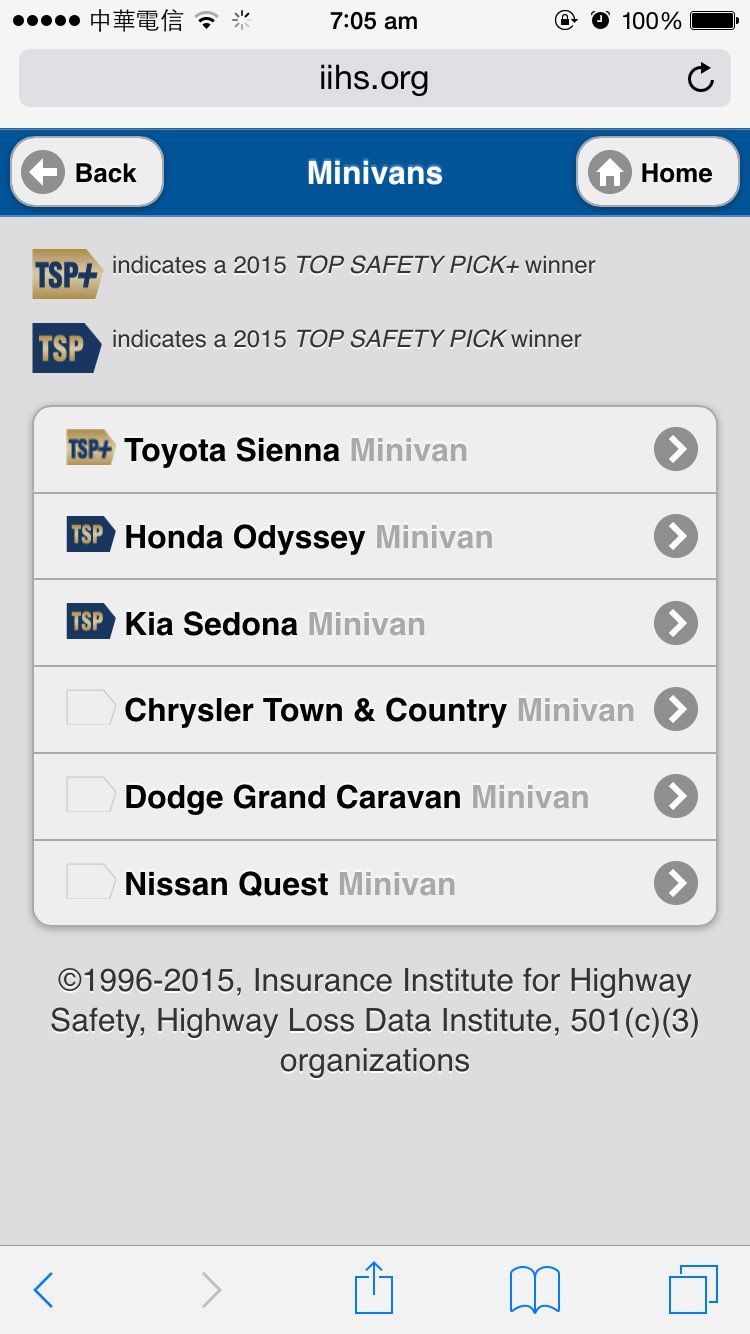Go back using Safari's back arrow

click(x=43, y=1290)
